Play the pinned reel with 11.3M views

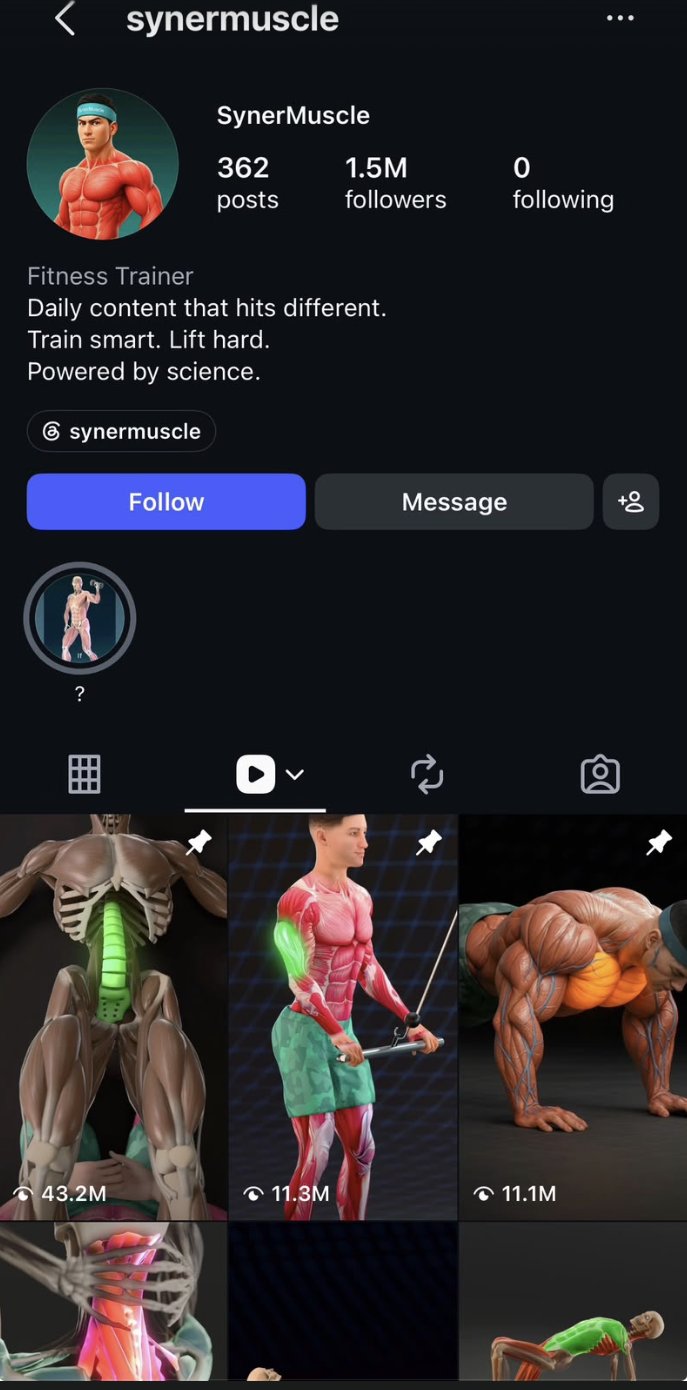pos(343,1017)
